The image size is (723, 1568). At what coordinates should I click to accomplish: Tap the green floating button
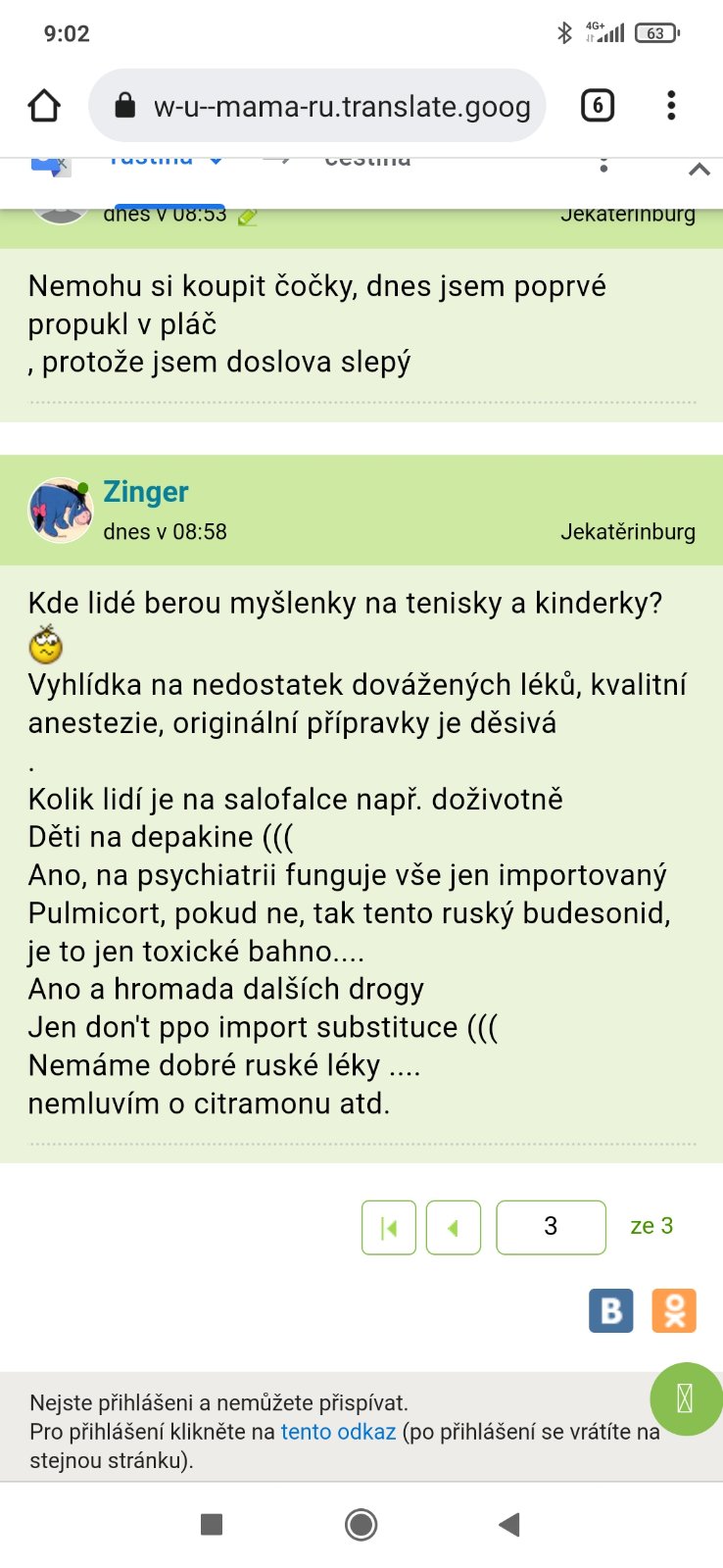(x=686, y=1398)
